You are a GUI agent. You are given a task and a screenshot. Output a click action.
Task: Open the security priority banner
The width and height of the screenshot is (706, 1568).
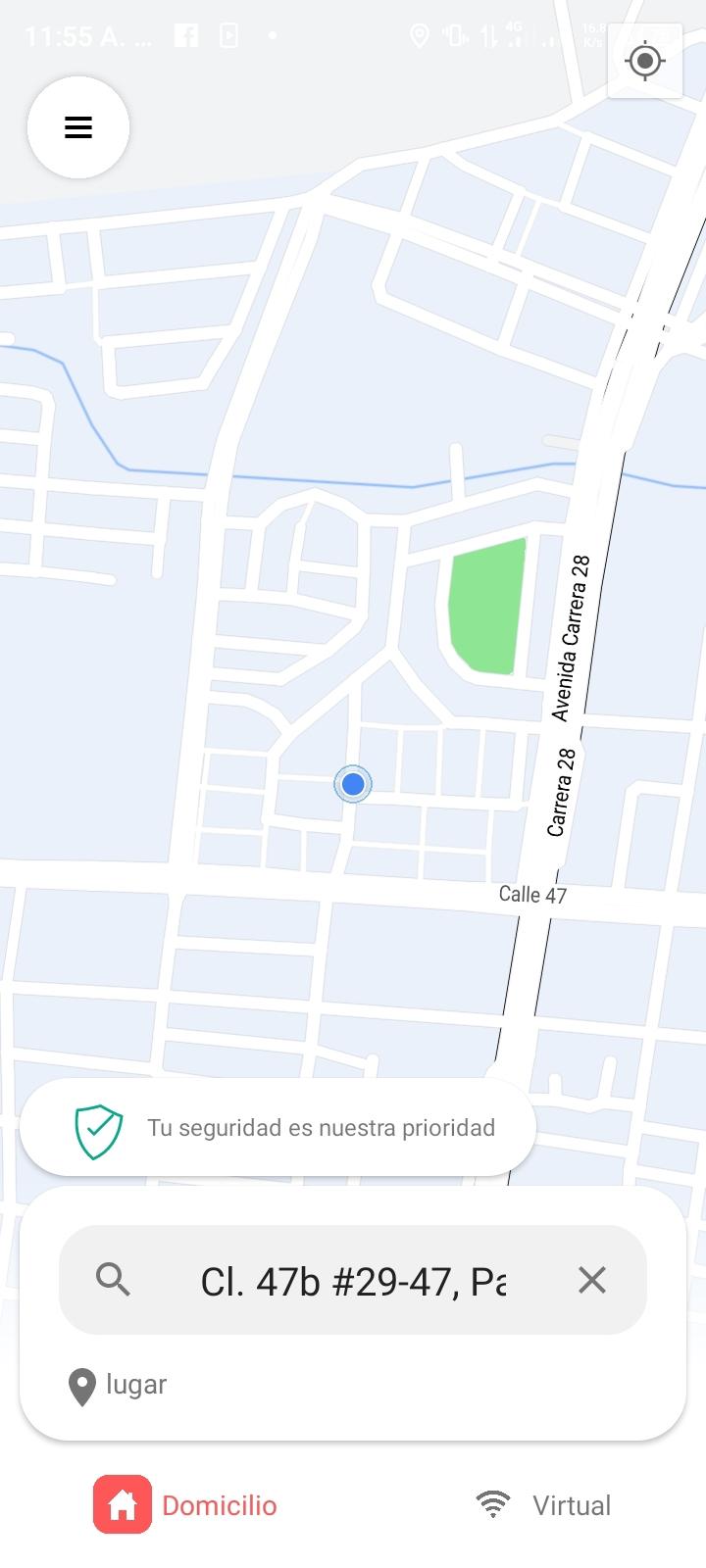coord(278,1128)
